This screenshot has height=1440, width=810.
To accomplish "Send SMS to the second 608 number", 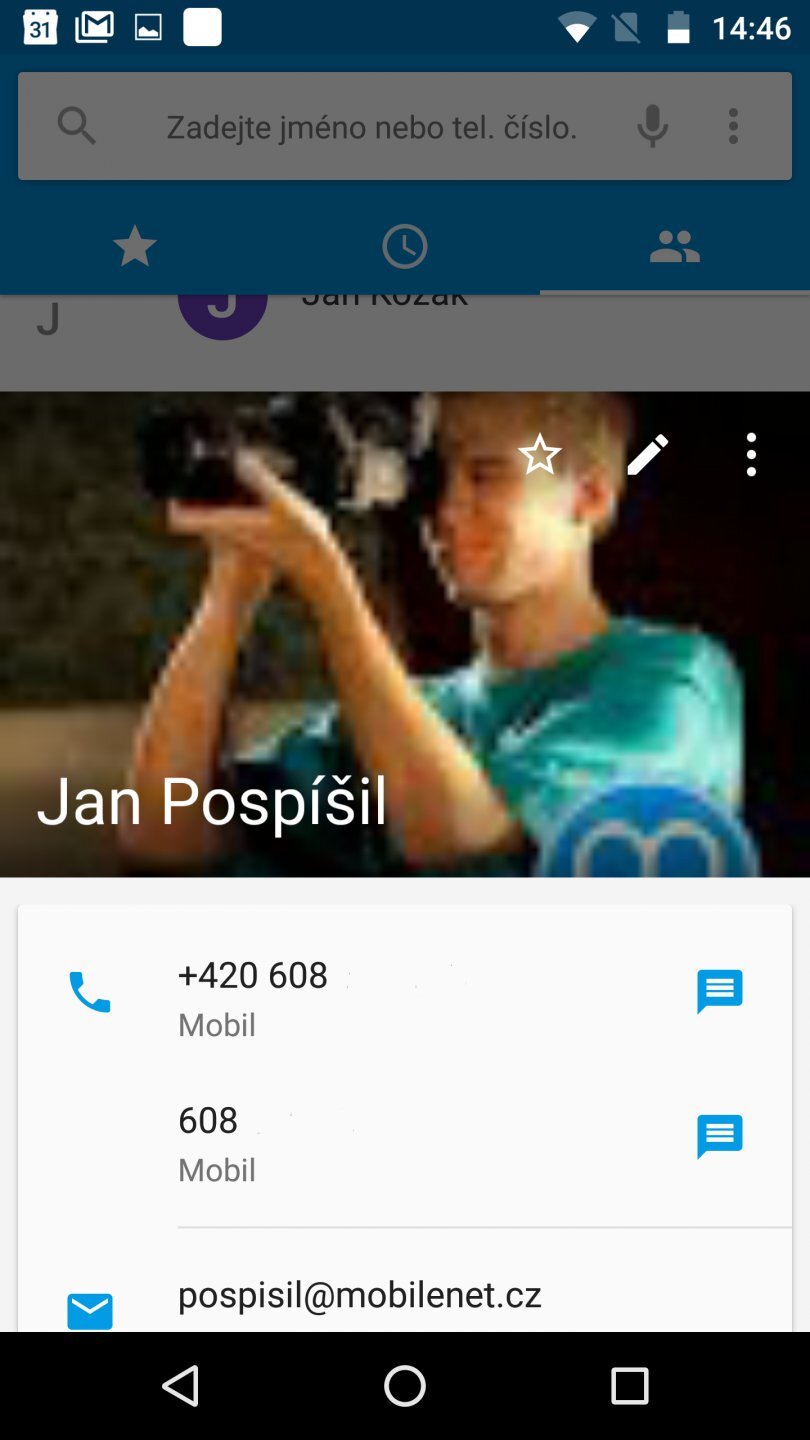I will (719, 1137).
